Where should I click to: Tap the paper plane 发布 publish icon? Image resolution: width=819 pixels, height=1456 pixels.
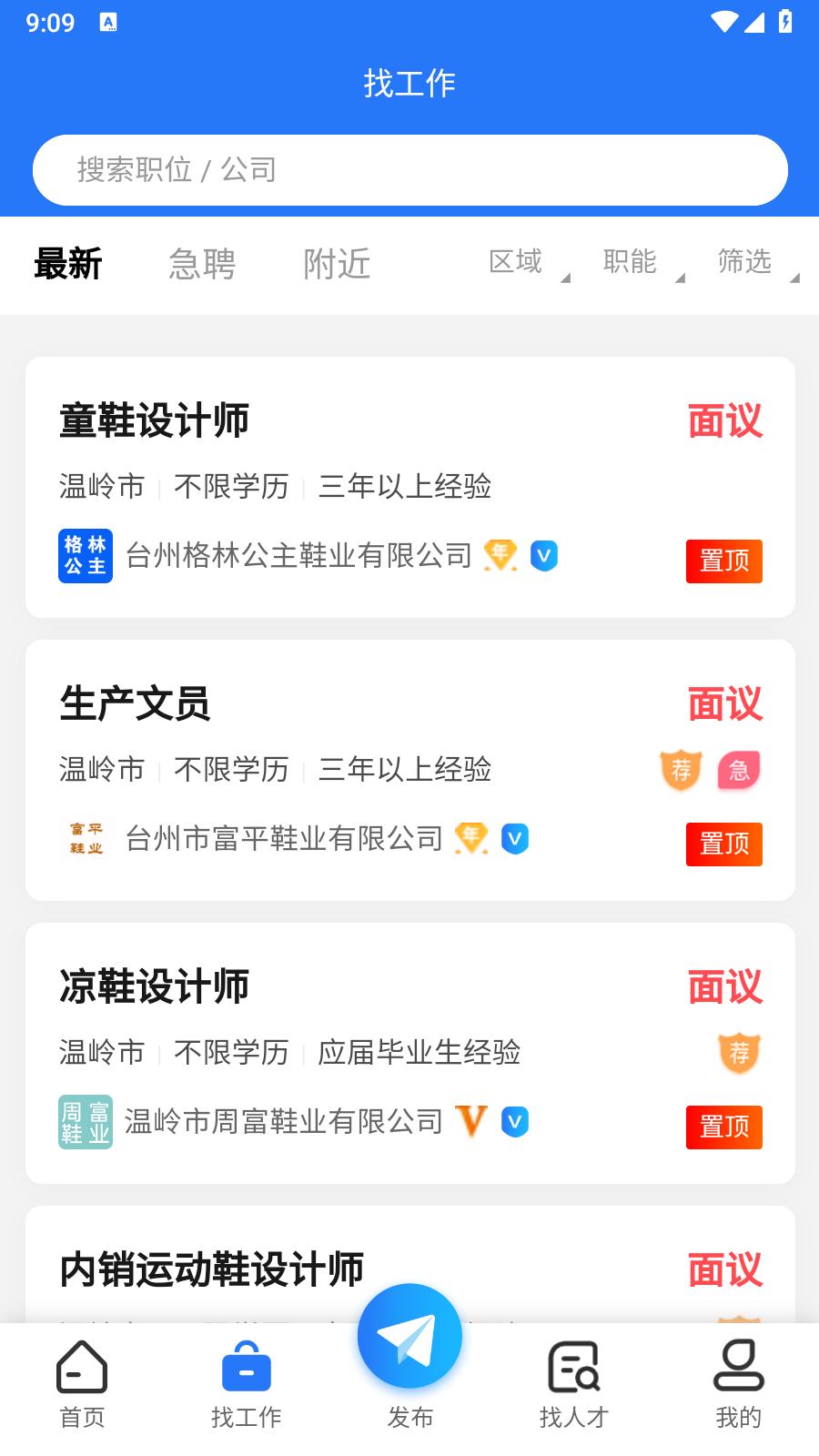click(x=409, y=1335)
